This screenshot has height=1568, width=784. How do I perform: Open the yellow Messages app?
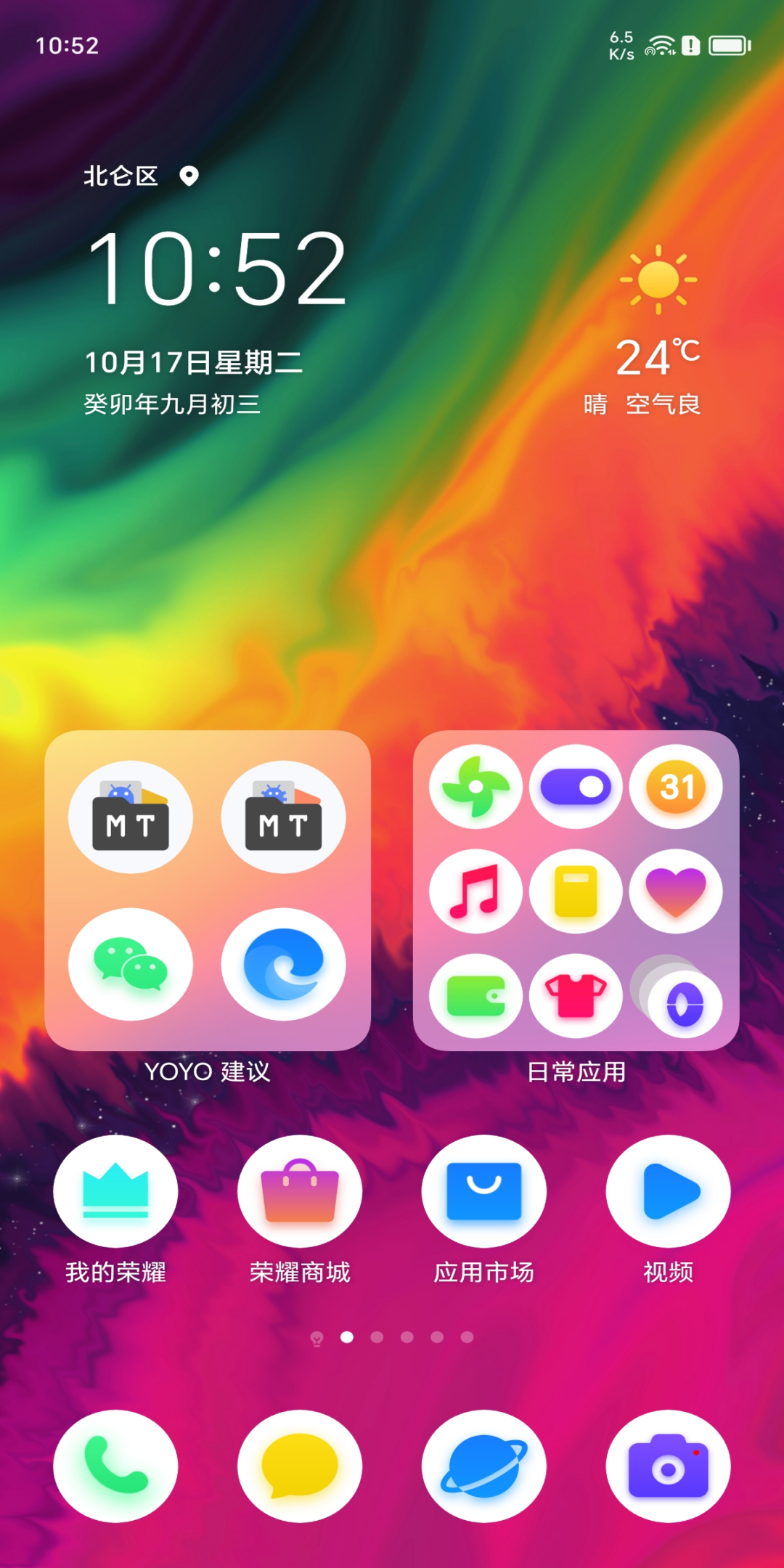[300, 1466]
